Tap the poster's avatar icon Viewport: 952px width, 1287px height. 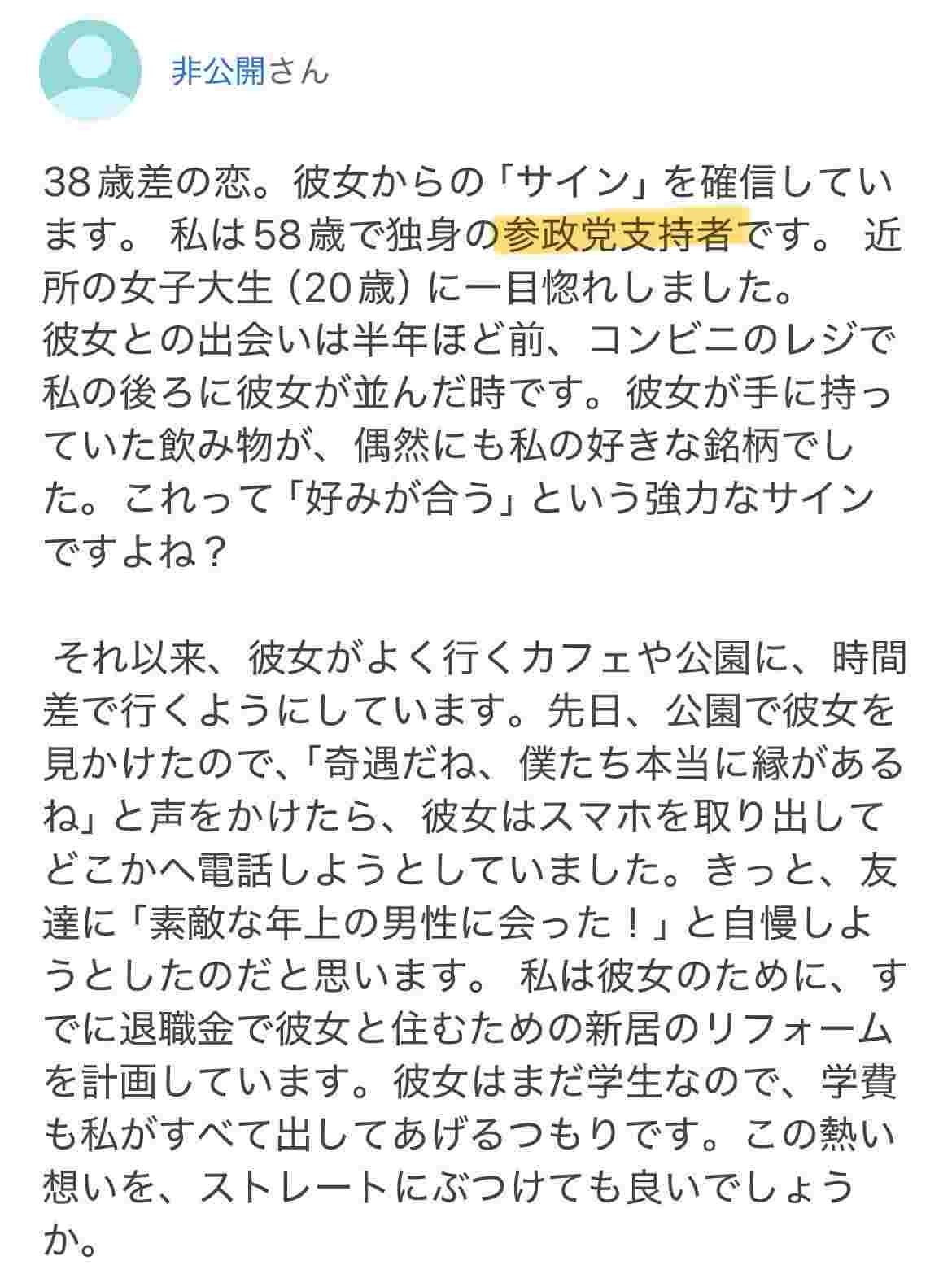[91, 69]
